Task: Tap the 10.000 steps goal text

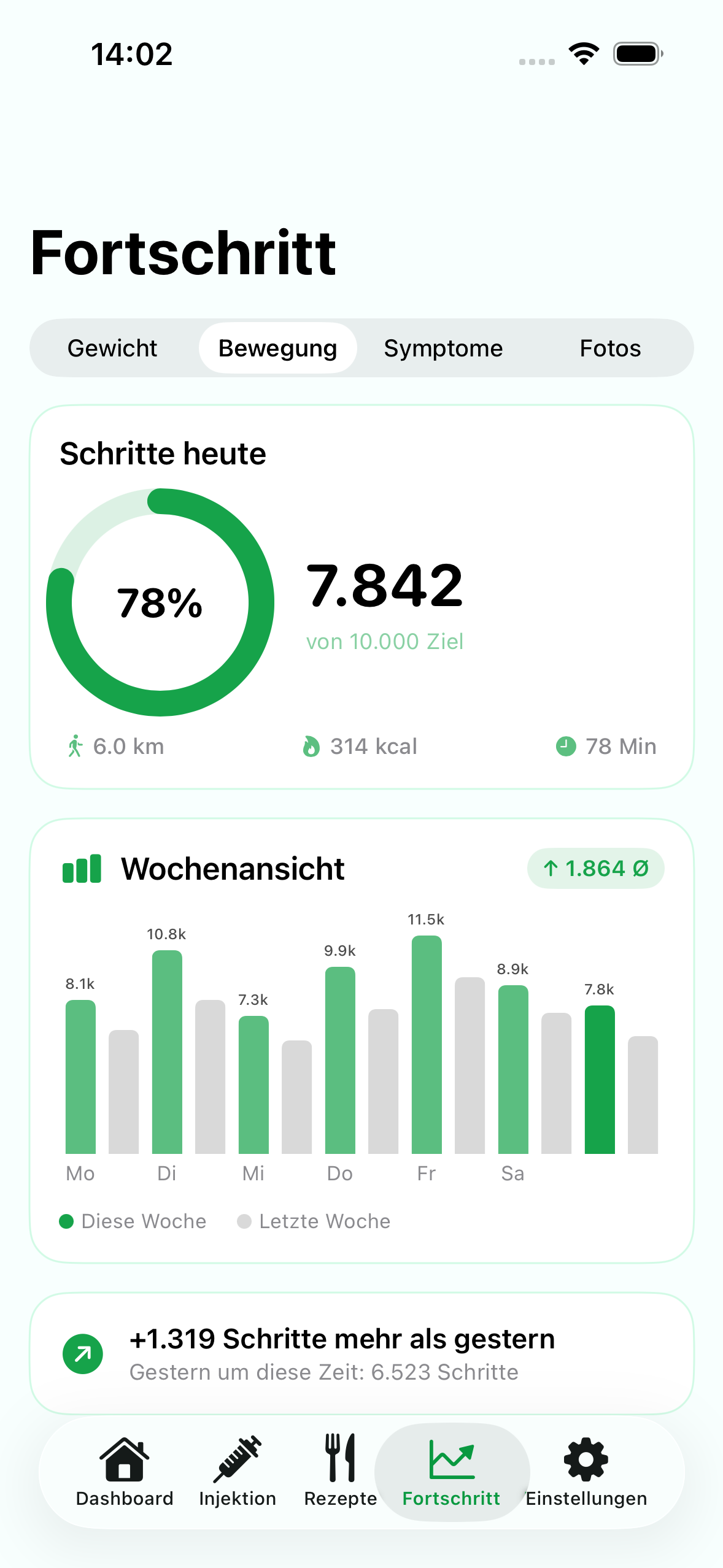Action: coord(385,641)
